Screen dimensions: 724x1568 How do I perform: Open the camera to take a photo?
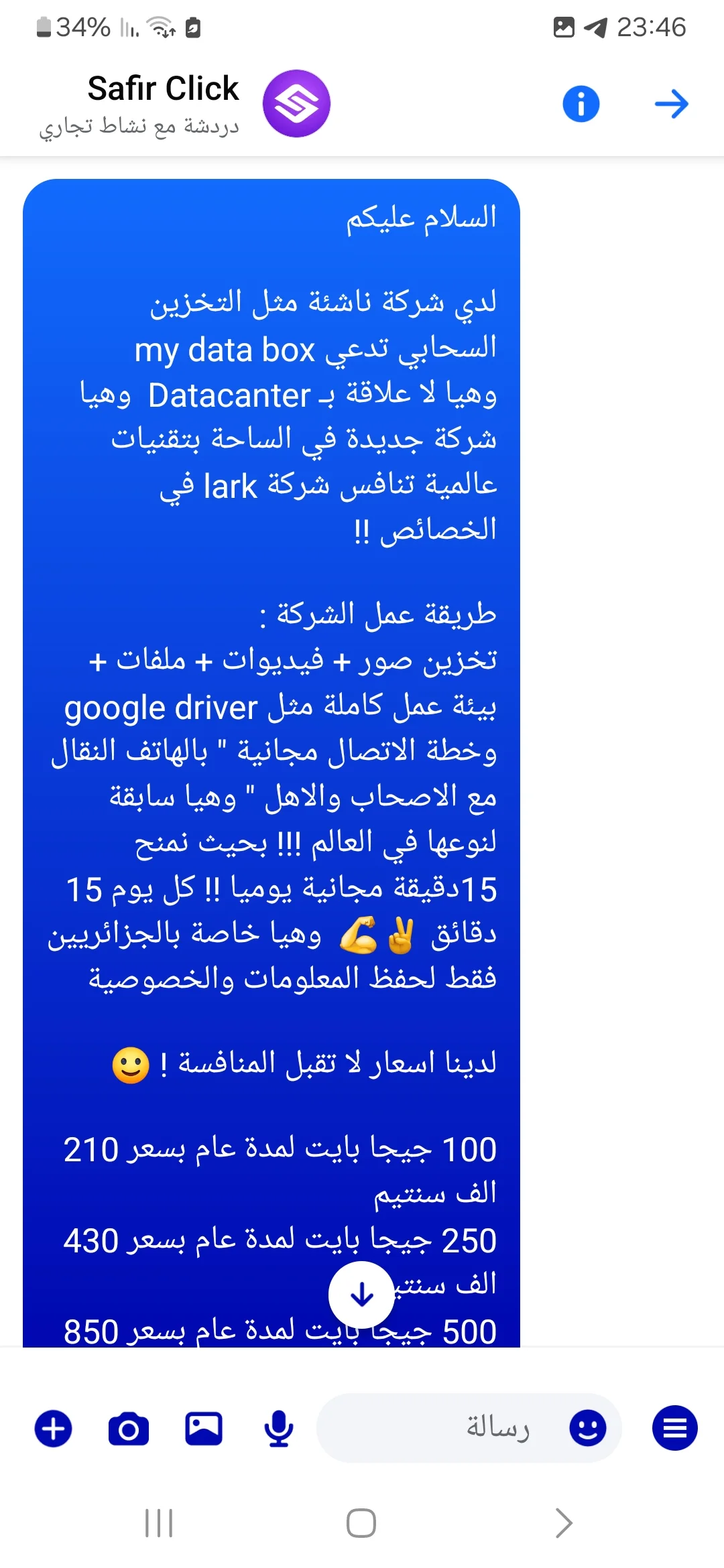point(129,1429)
